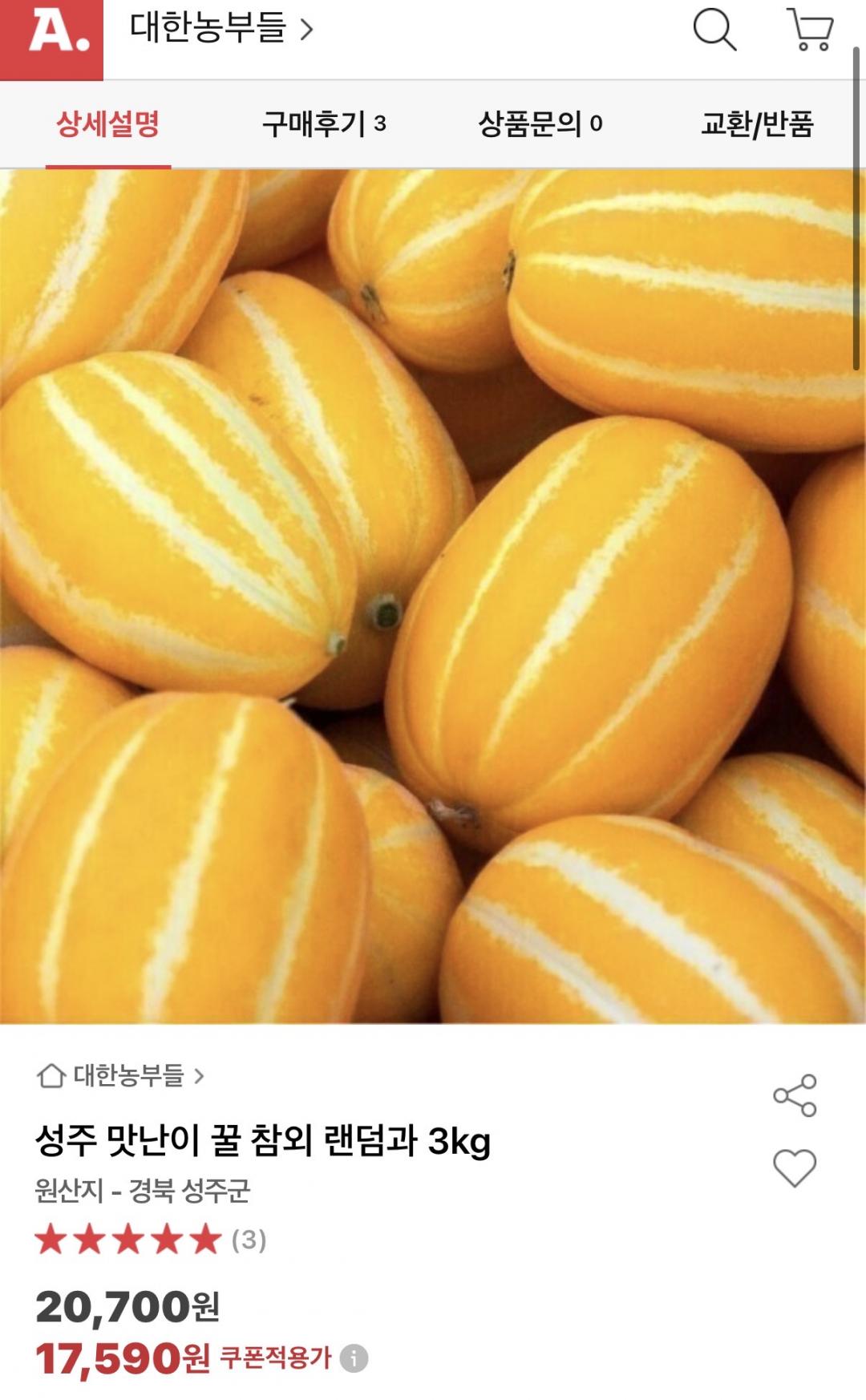This screenshot has width=866, height=1400.
Task: Open the five-star rating reviews
Action: pos(150,1240)
